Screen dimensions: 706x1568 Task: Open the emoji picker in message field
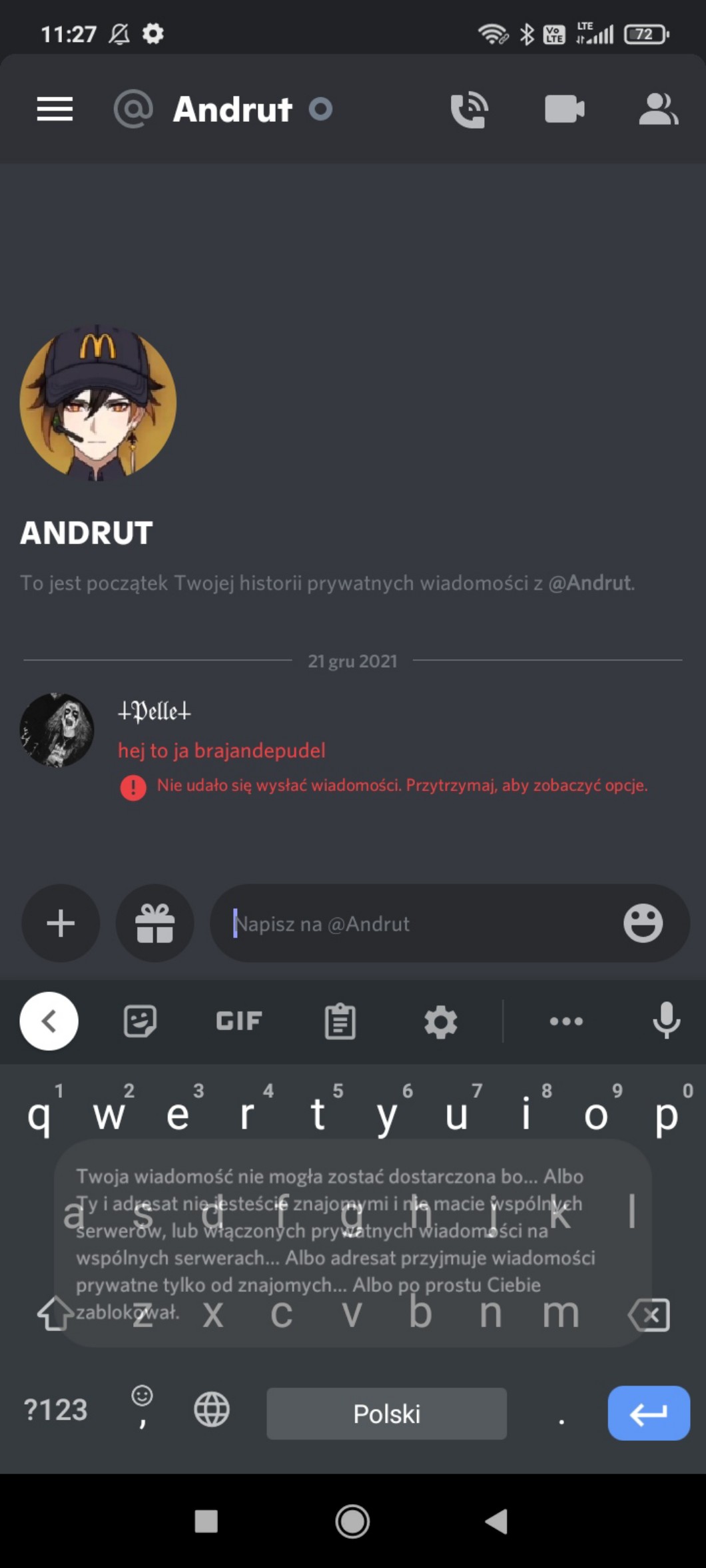coord(643,923)
